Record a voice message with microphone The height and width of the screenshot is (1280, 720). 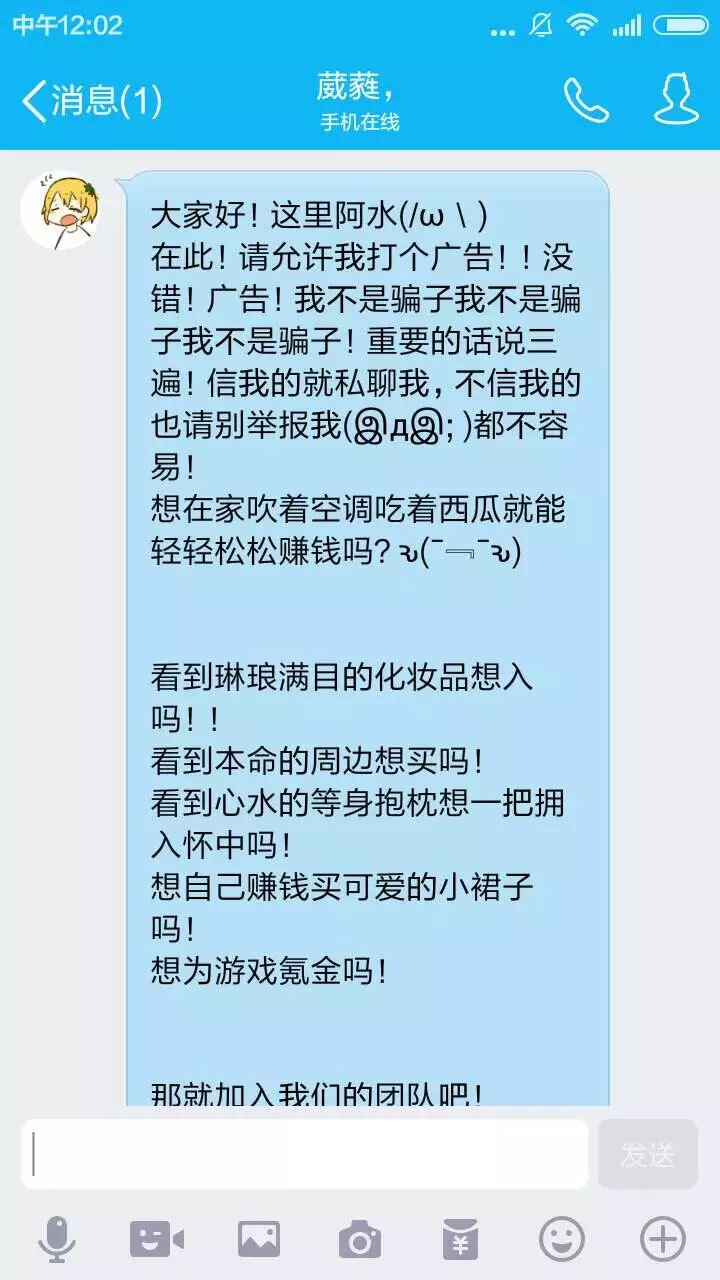57,1240
